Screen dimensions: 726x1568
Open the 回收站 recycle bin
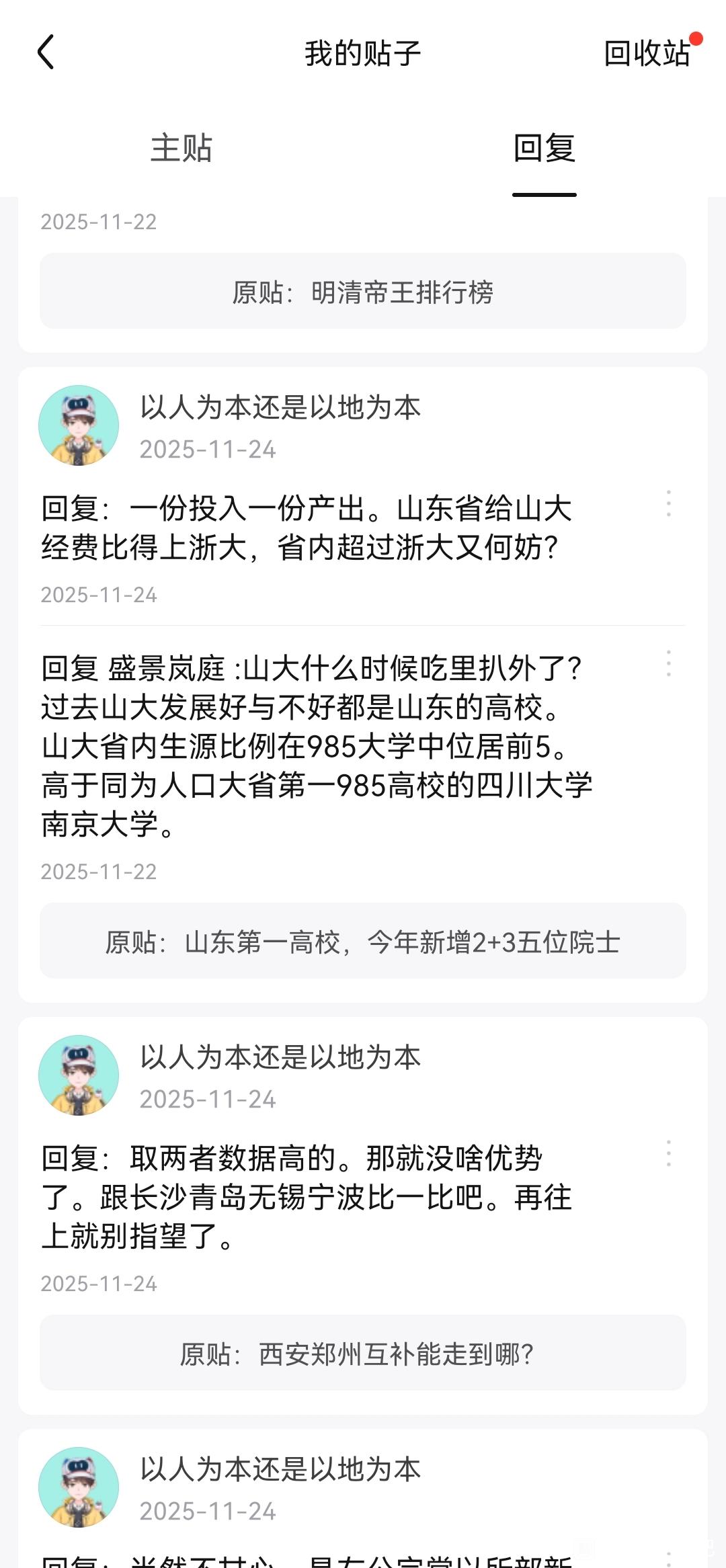coord(647,54)
